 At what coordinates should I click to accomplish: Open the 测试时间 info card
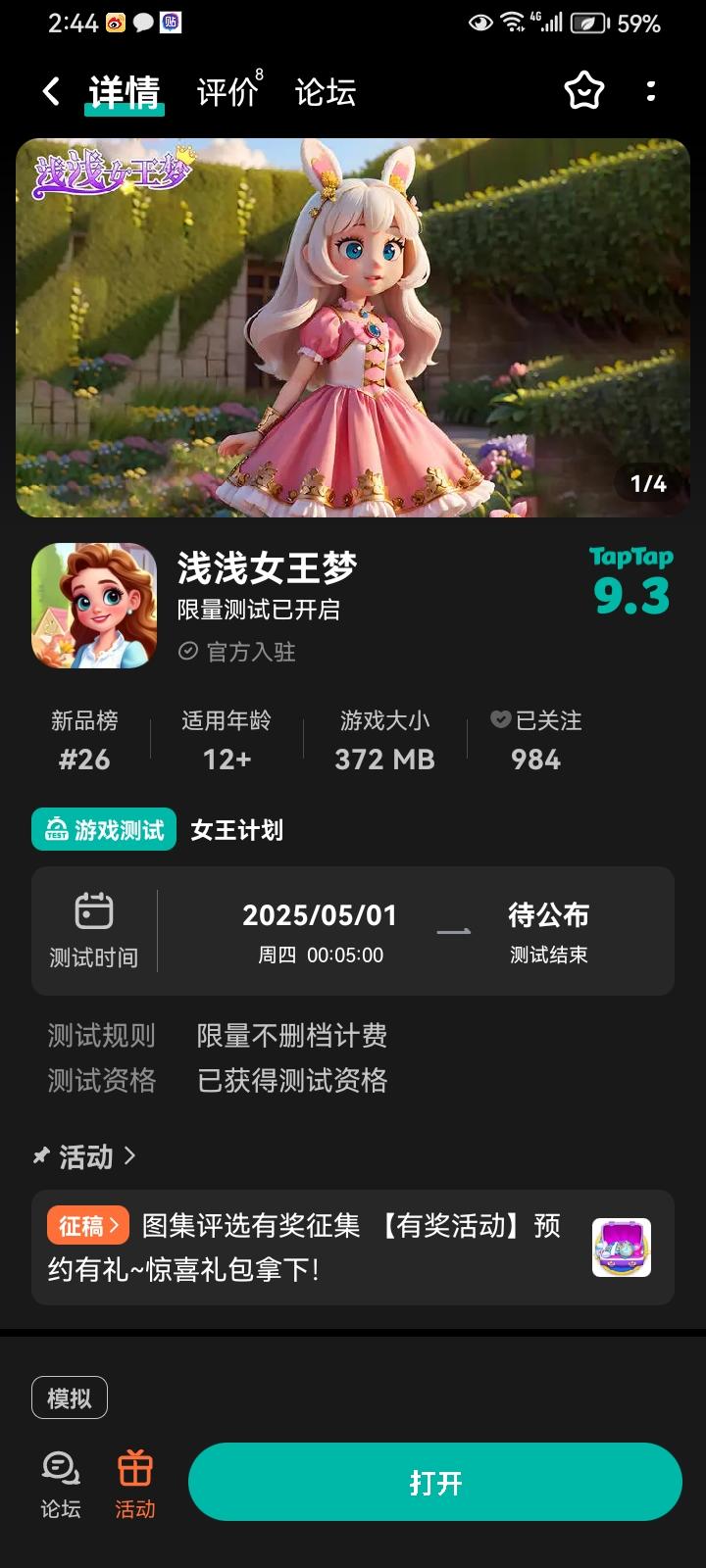[353, 931]
